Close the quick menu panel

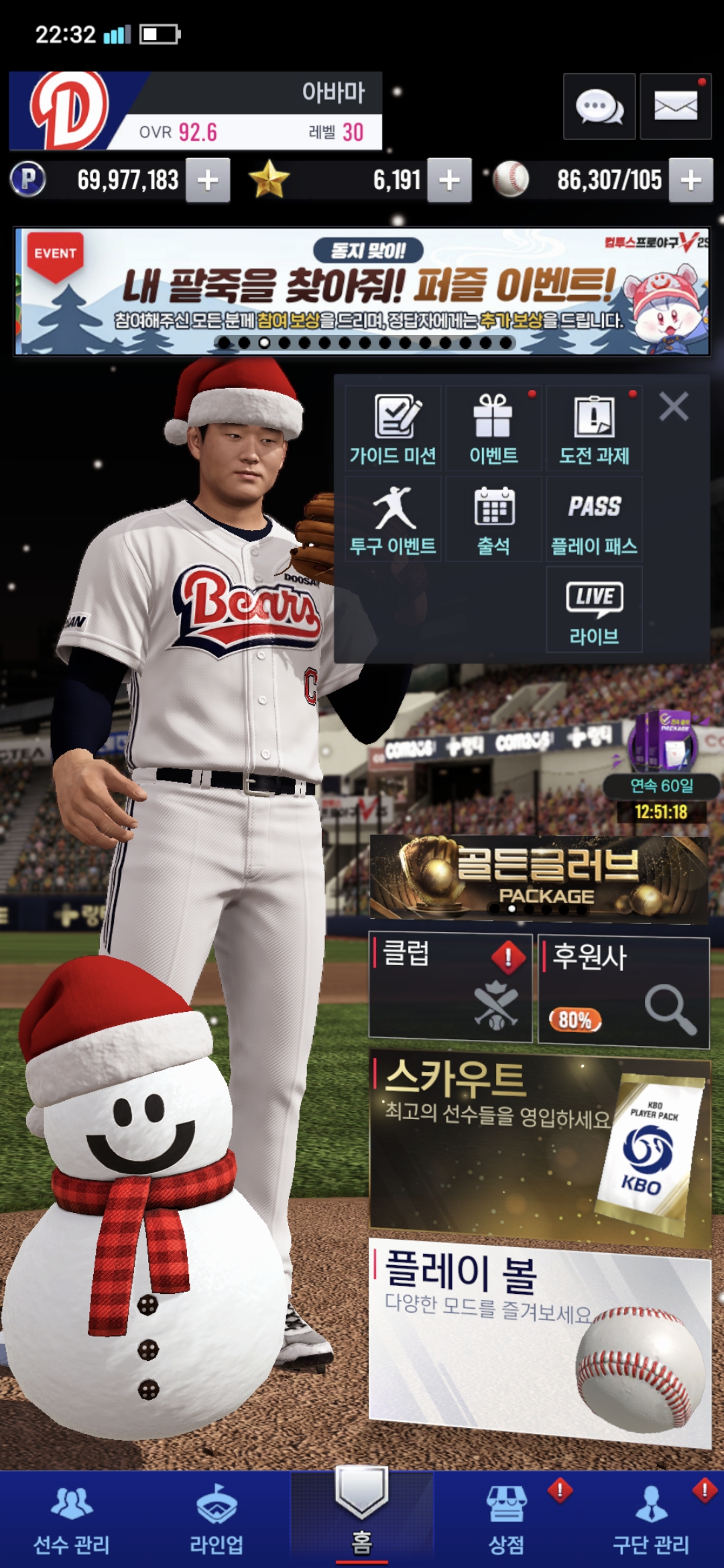point(674,407)
